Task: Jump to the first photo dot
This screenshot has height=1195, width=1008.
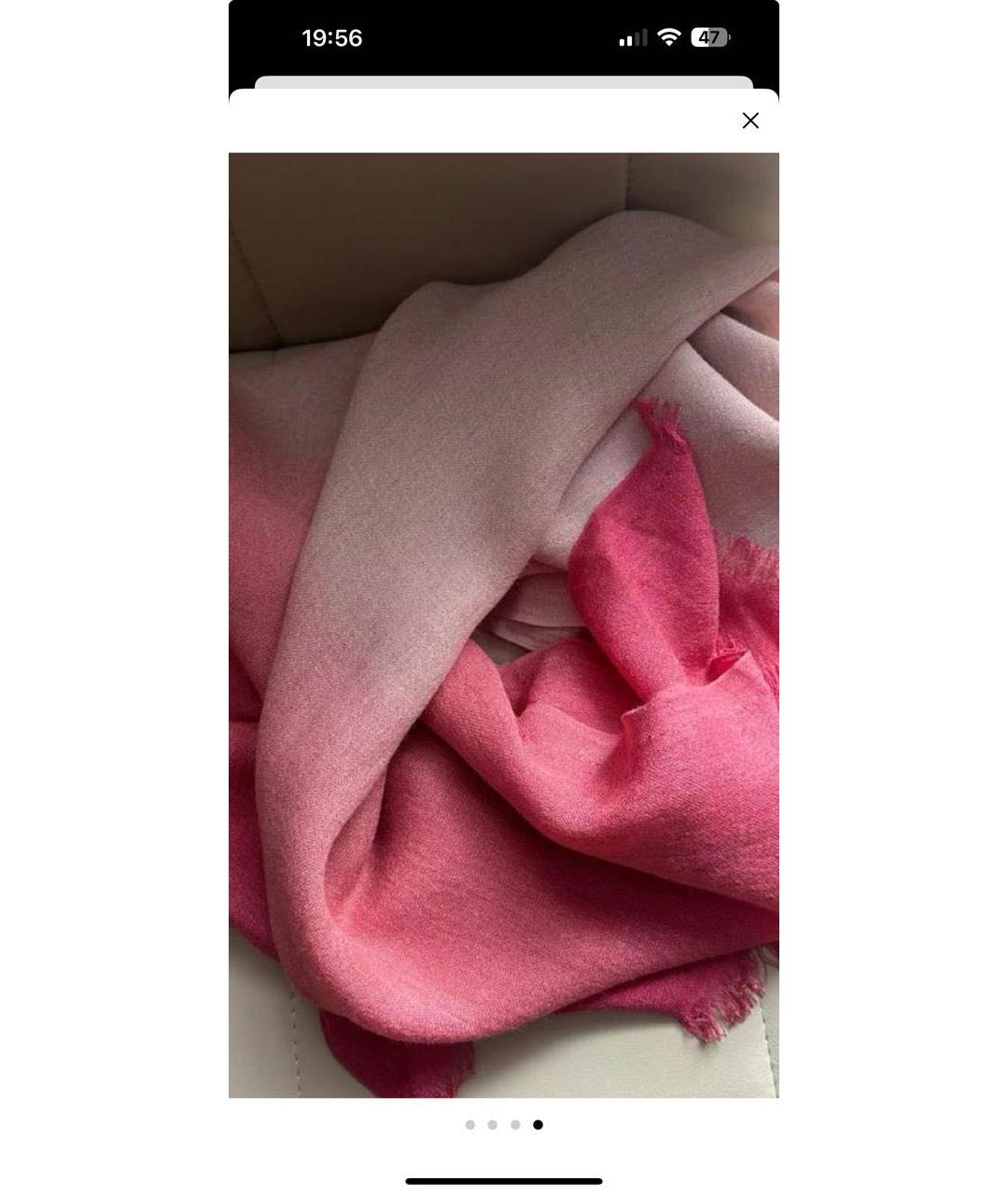Action: click(x=469, y=1125)
